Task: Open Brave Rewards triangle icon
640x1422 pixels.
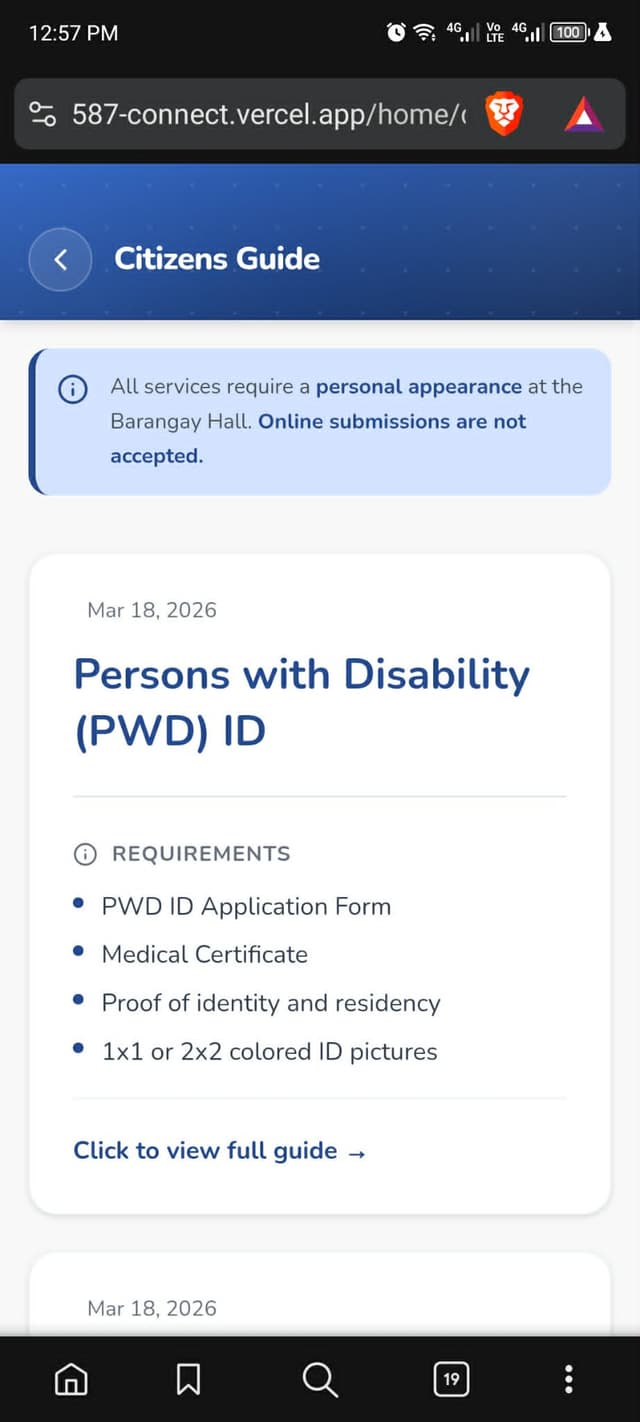Action: 584,115
